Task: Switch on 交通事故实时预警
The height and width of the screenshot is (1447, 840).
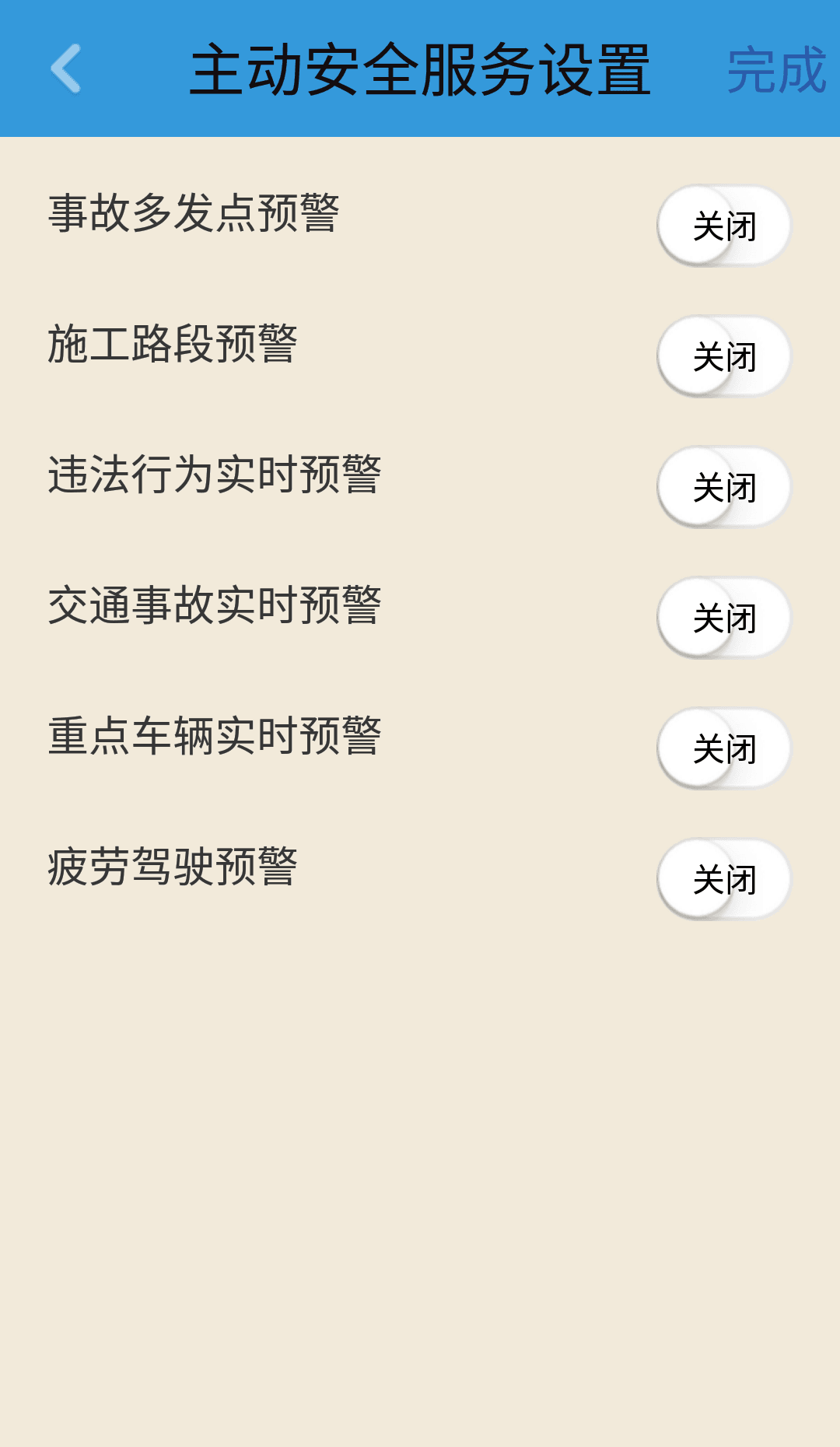Action: coord(723,618)
